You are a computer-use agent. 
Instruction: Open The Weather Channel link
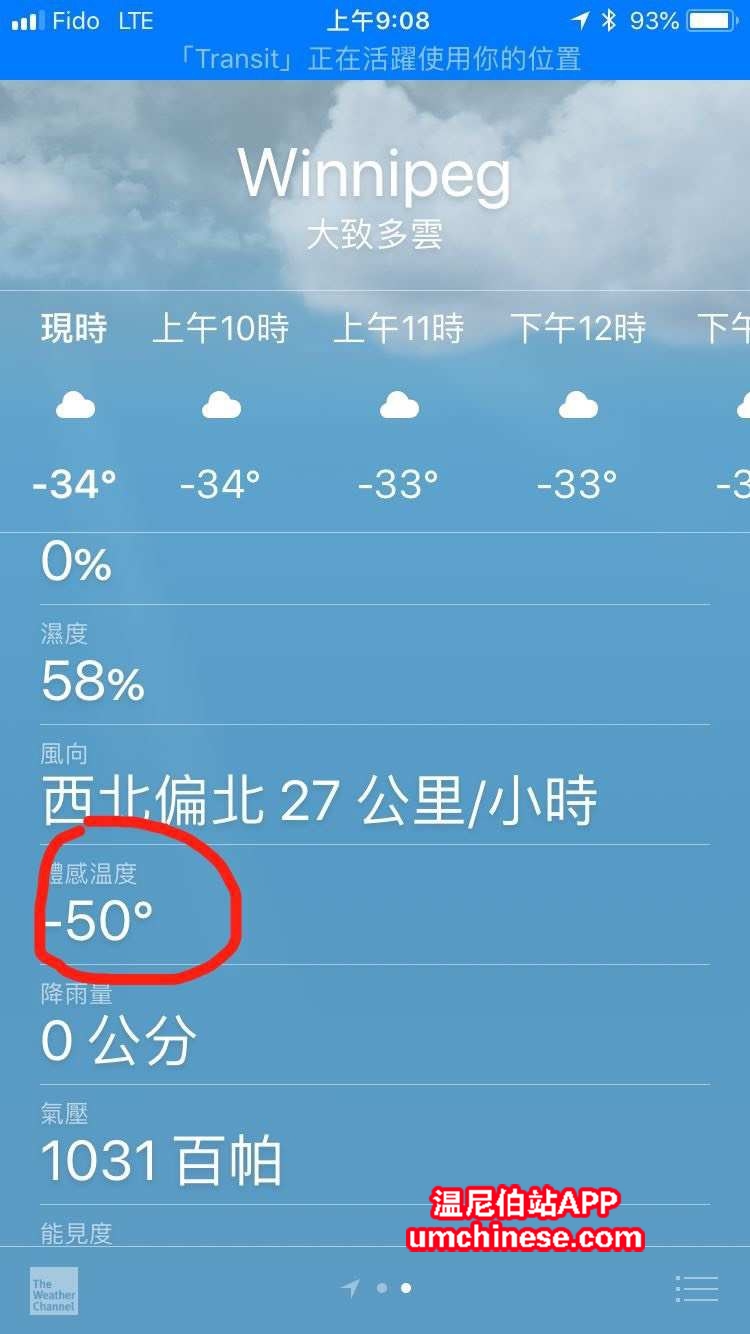[54, 1291]
